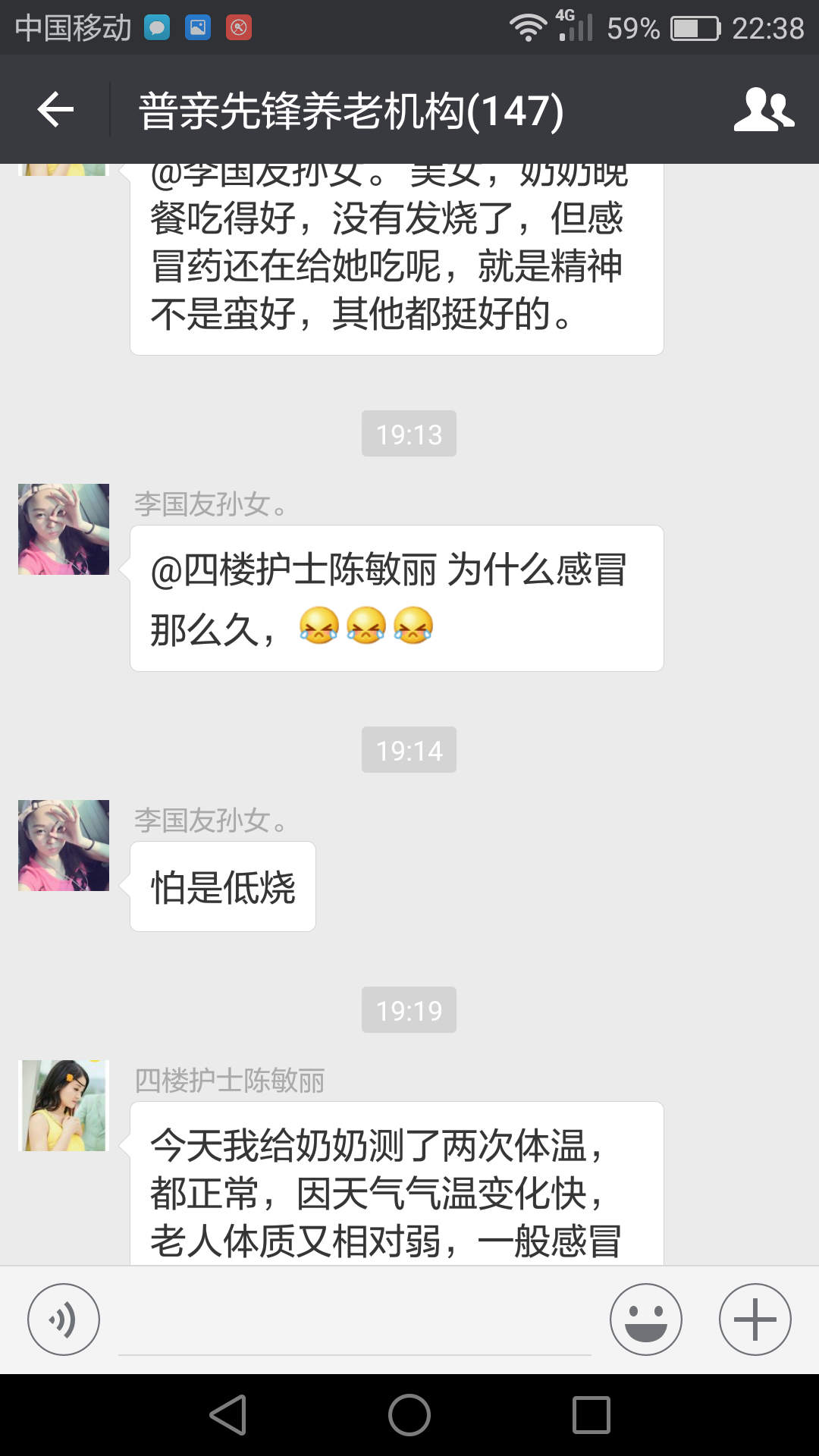This screenshot has height=1456, width=819.
Task: Focus the message text input field
Action: pos(354,1321)
